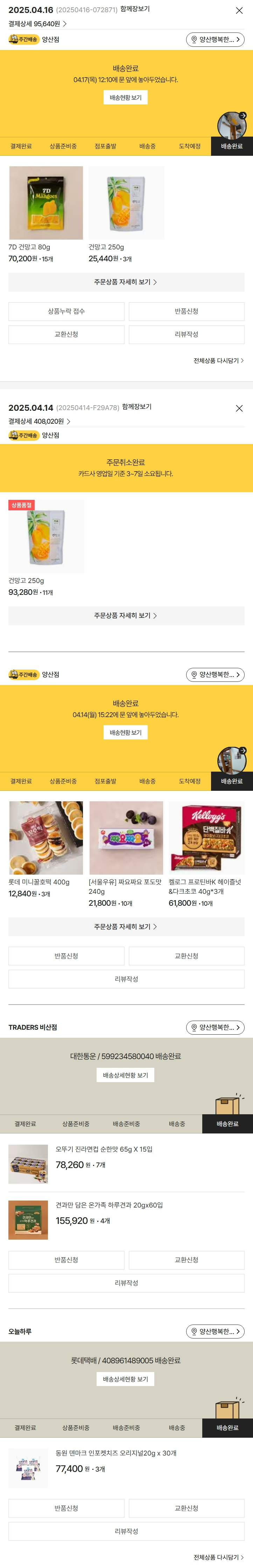Open 결제상세 95,640원 payment details

[37, 24]
